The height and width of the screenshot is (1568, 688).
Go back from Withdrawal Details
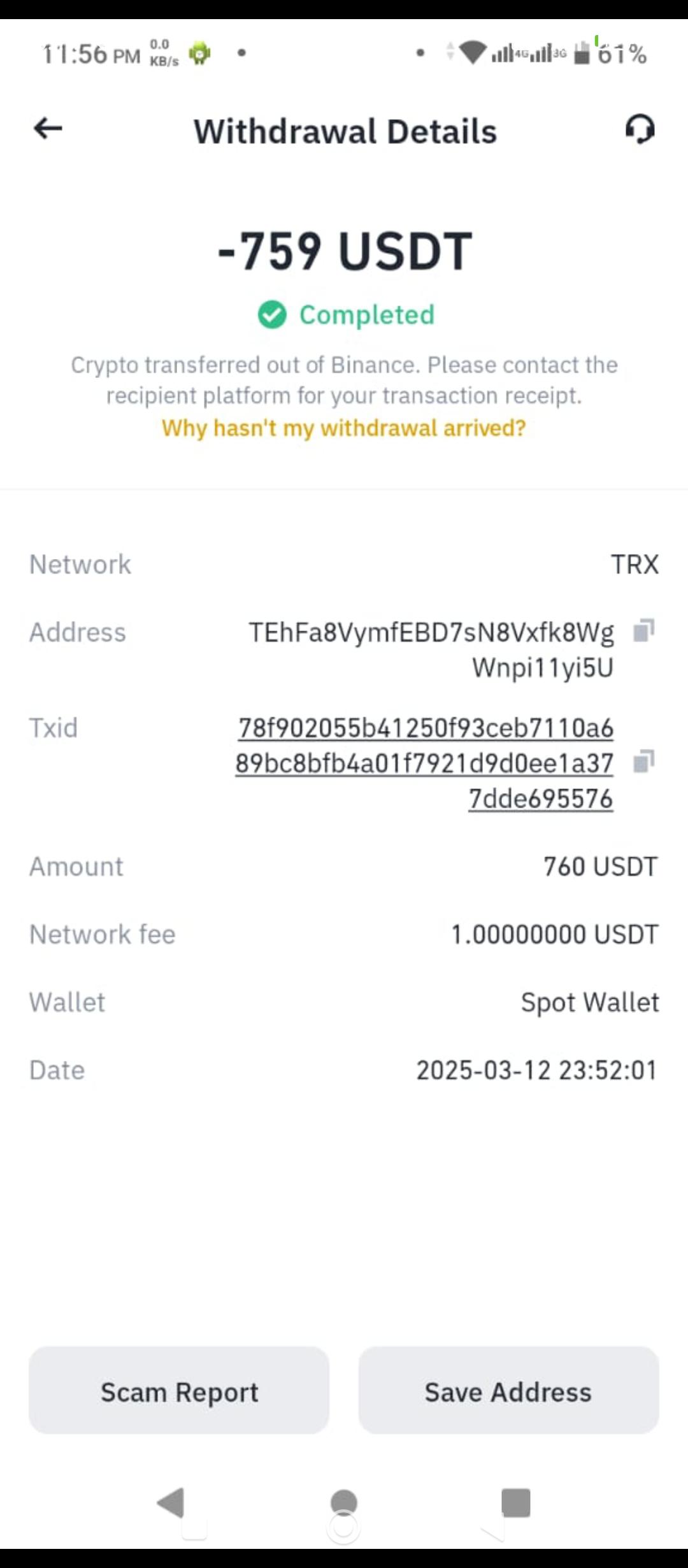[48, 129]
